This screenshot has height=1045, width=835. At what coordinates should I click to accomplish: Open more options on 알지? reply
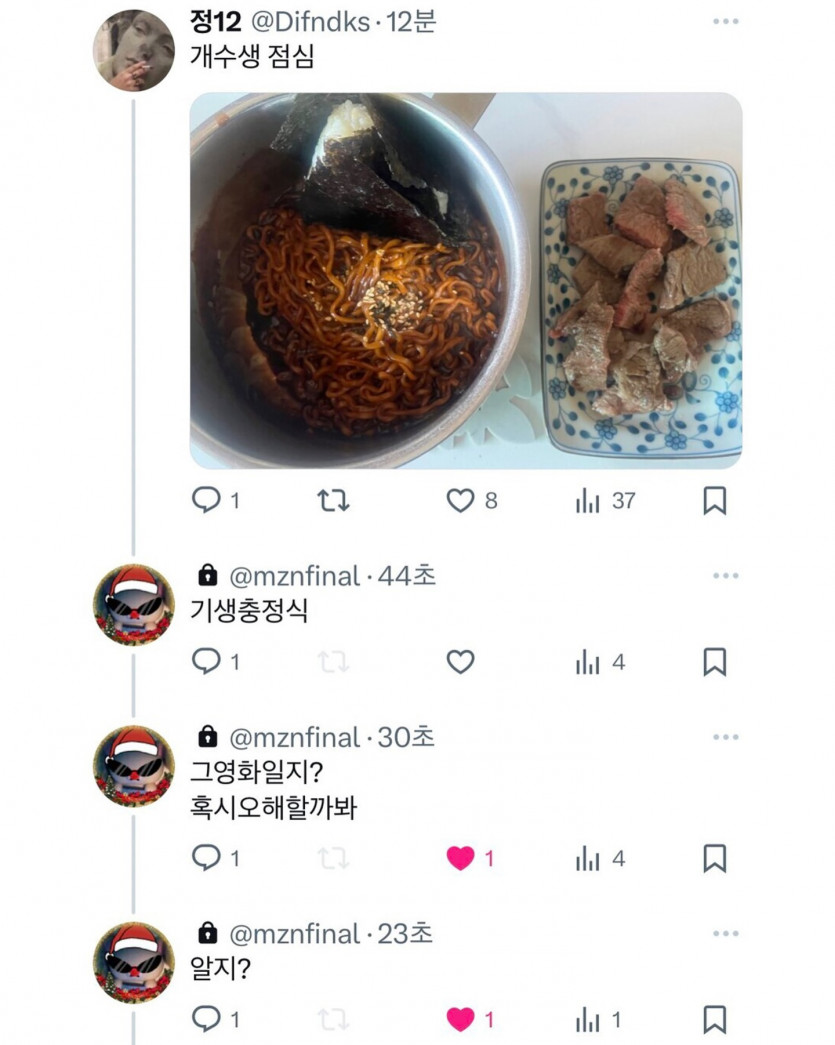click(726, 934)
